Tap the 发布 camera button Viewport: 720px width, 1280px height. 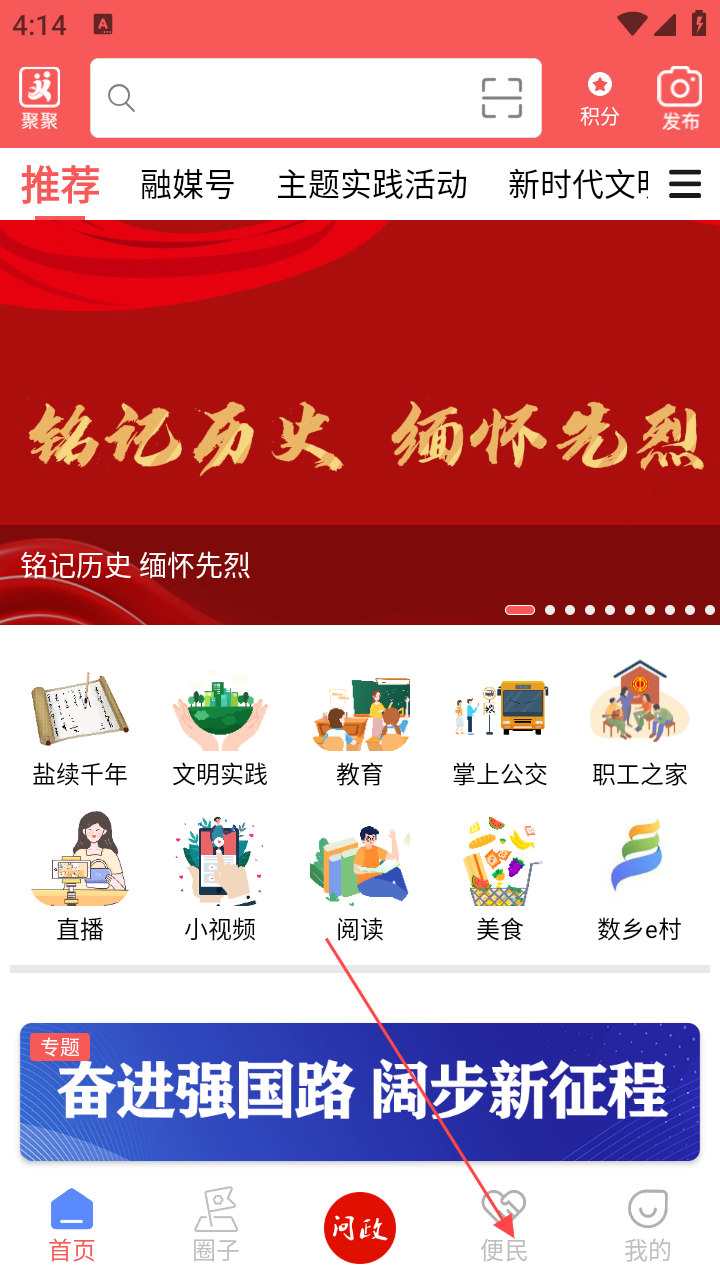coord(680,98)
